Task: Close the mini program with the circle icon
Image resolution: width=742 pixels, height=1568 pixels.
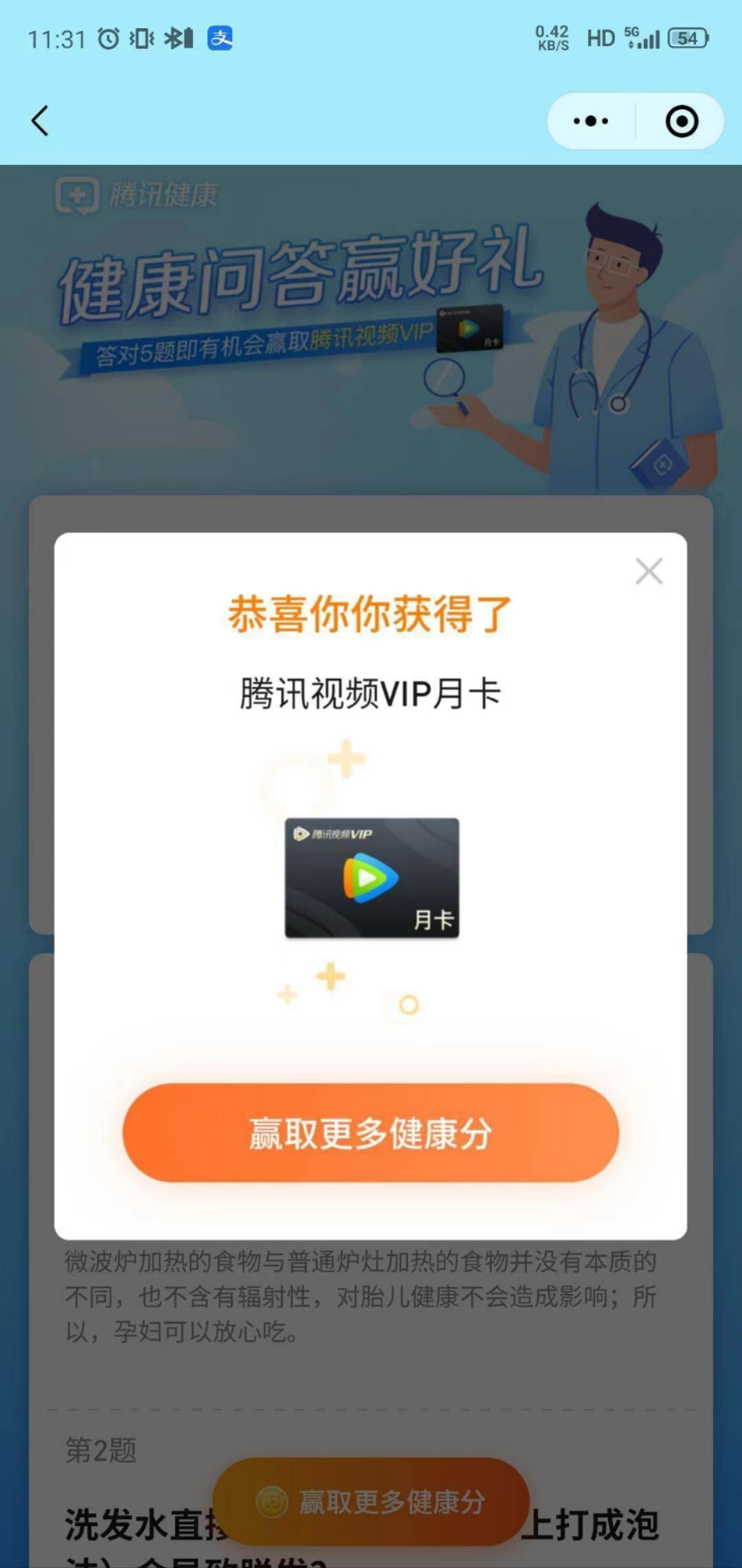Action: [x=682, y=122]
